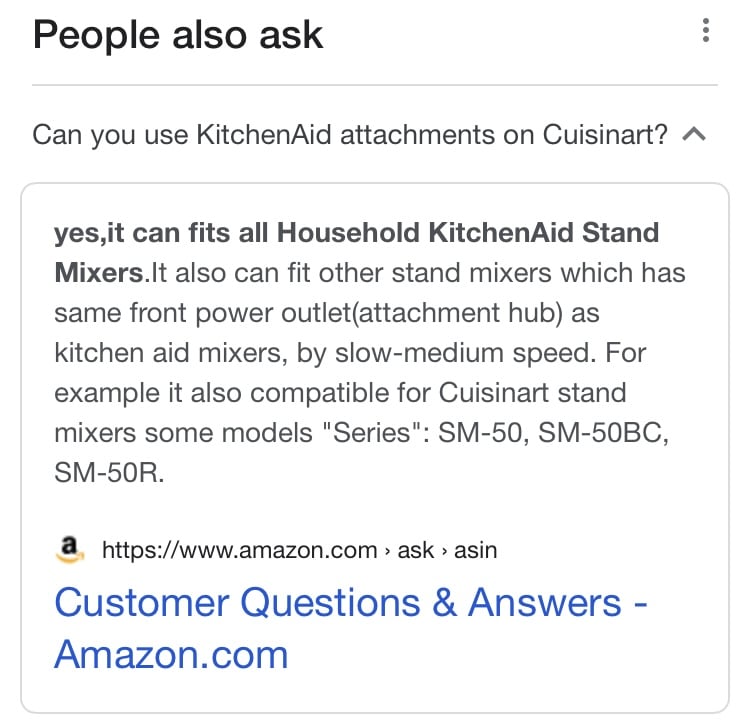The image size is (750, 720).
Task: Open the People also ask overflow menu
Action: coord(706,32)
